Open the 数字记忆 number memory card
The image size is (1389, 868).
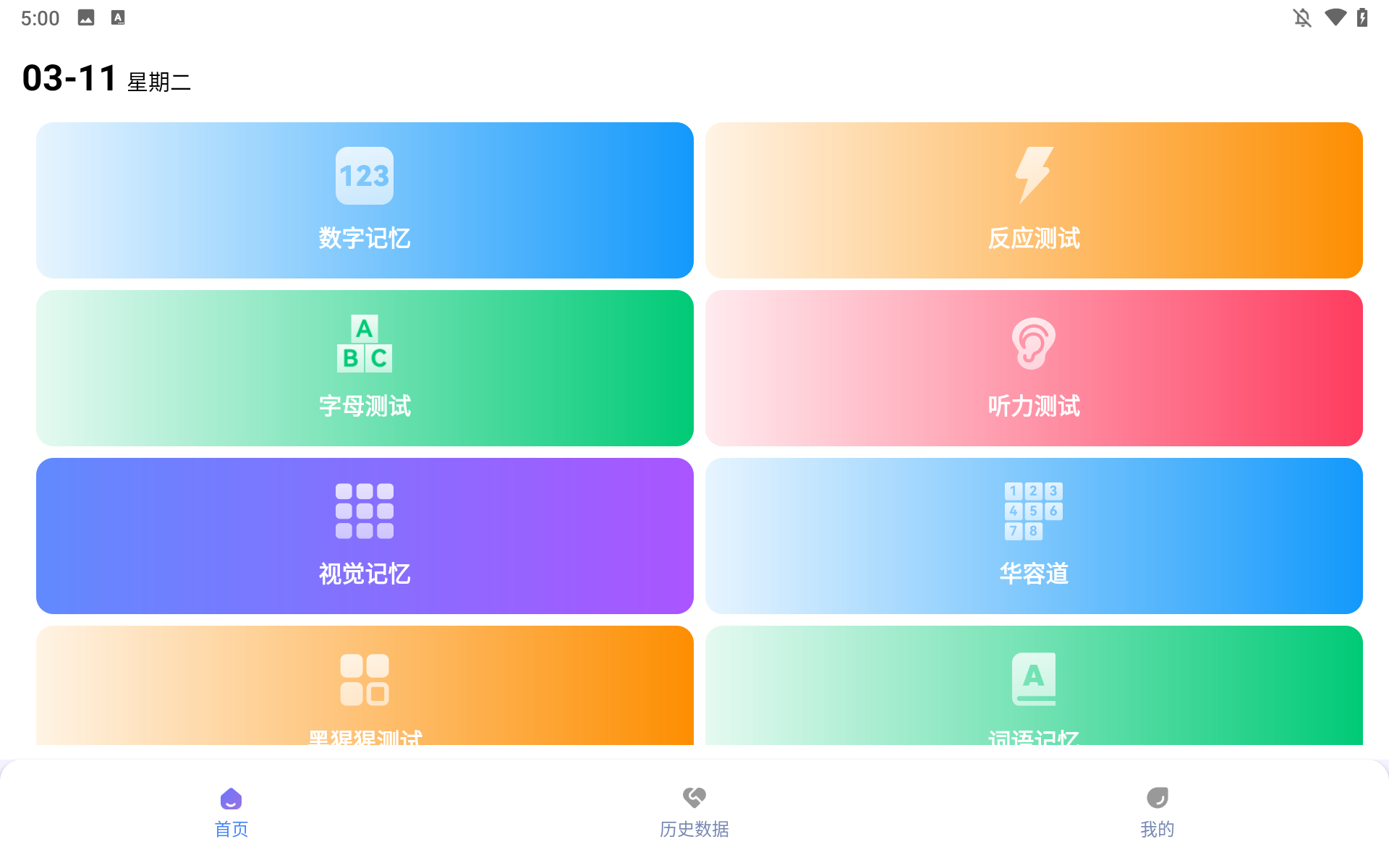point(365,200)
